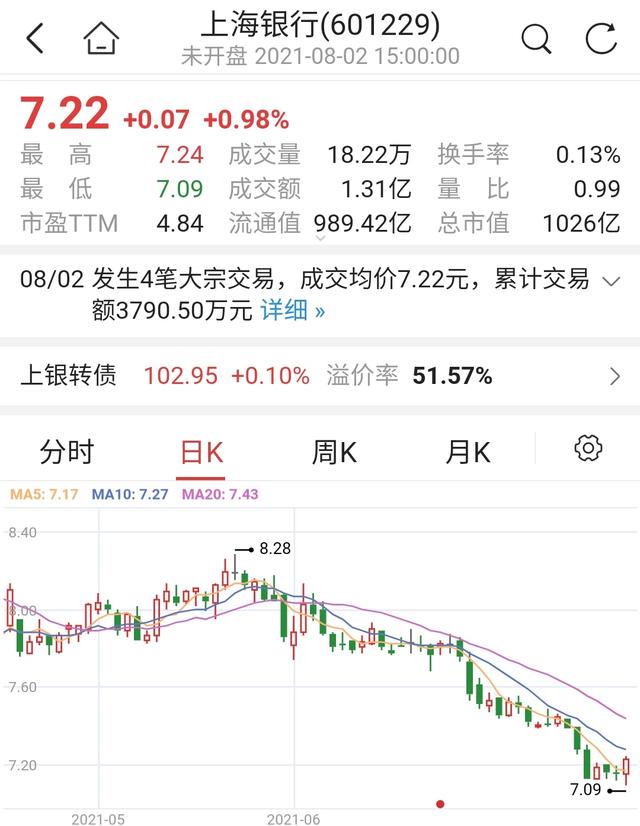Go back using the arrow icon
The height and width of the screenshot is (826, 640).
click(x=35, y=39)
